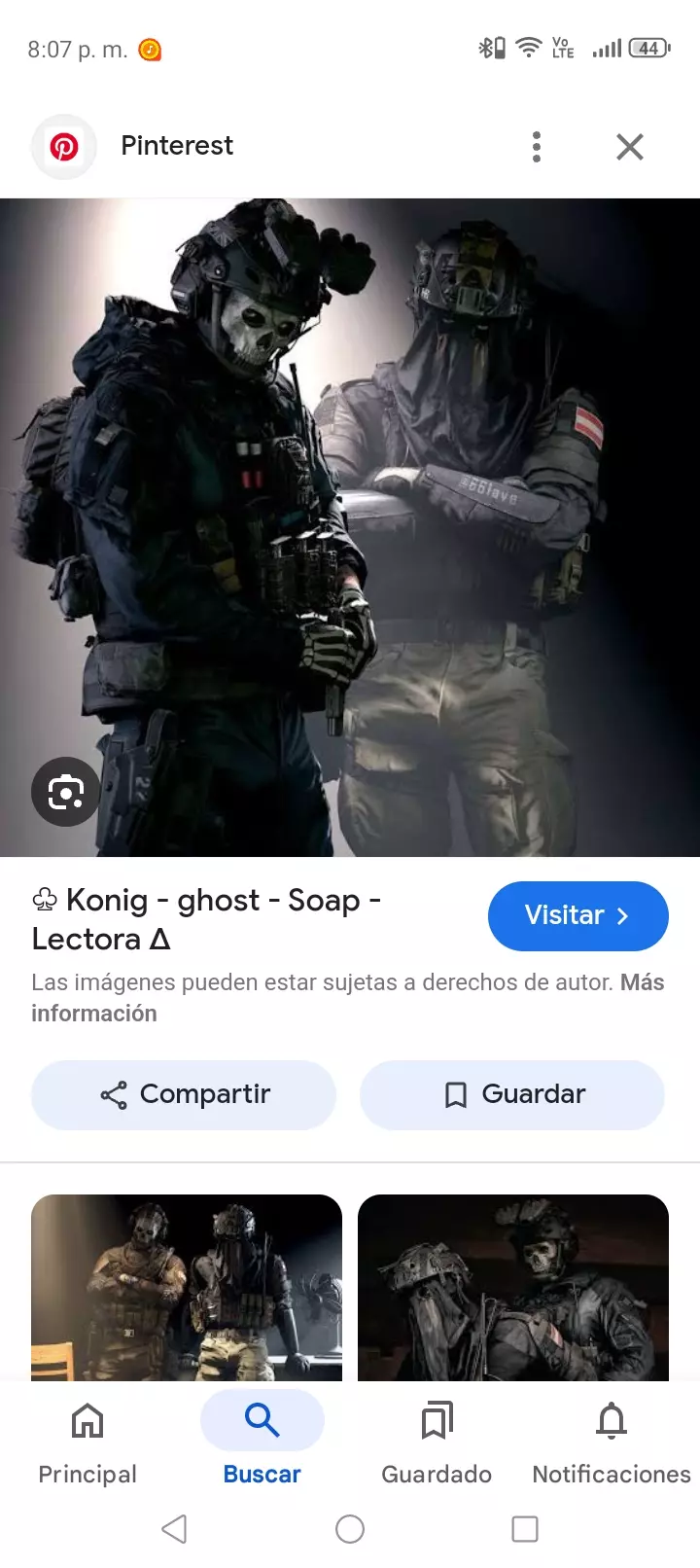Go to the home screen with system home
Screen dimensions: 700x1568
pyautogui.click(x=350, y=1529)
